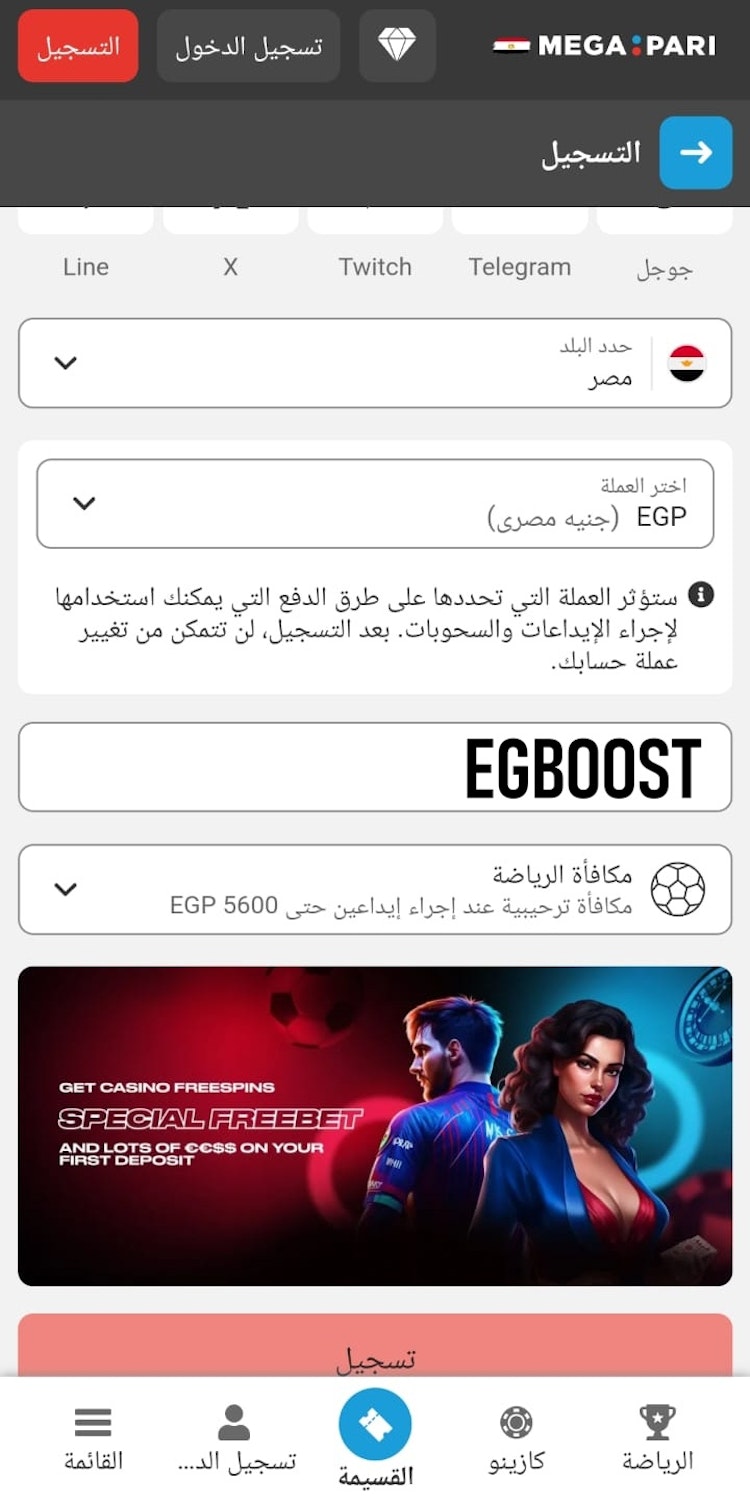Submit the form with تسجيل button
This screenshot has height=1502, width=750.
tap(375, 1350)
